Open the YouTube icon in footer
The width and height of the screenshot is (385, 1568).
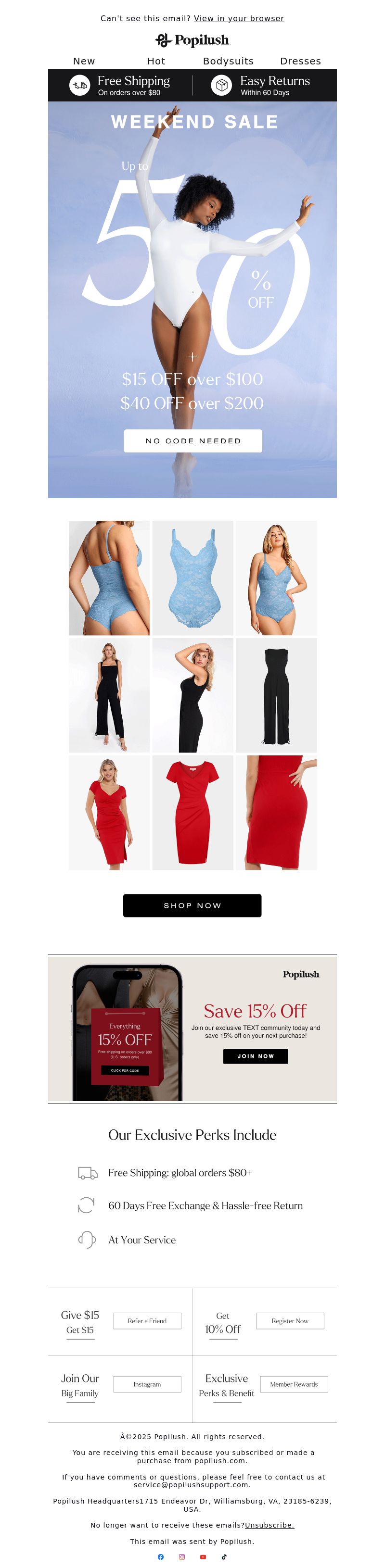pos(203,1557)
